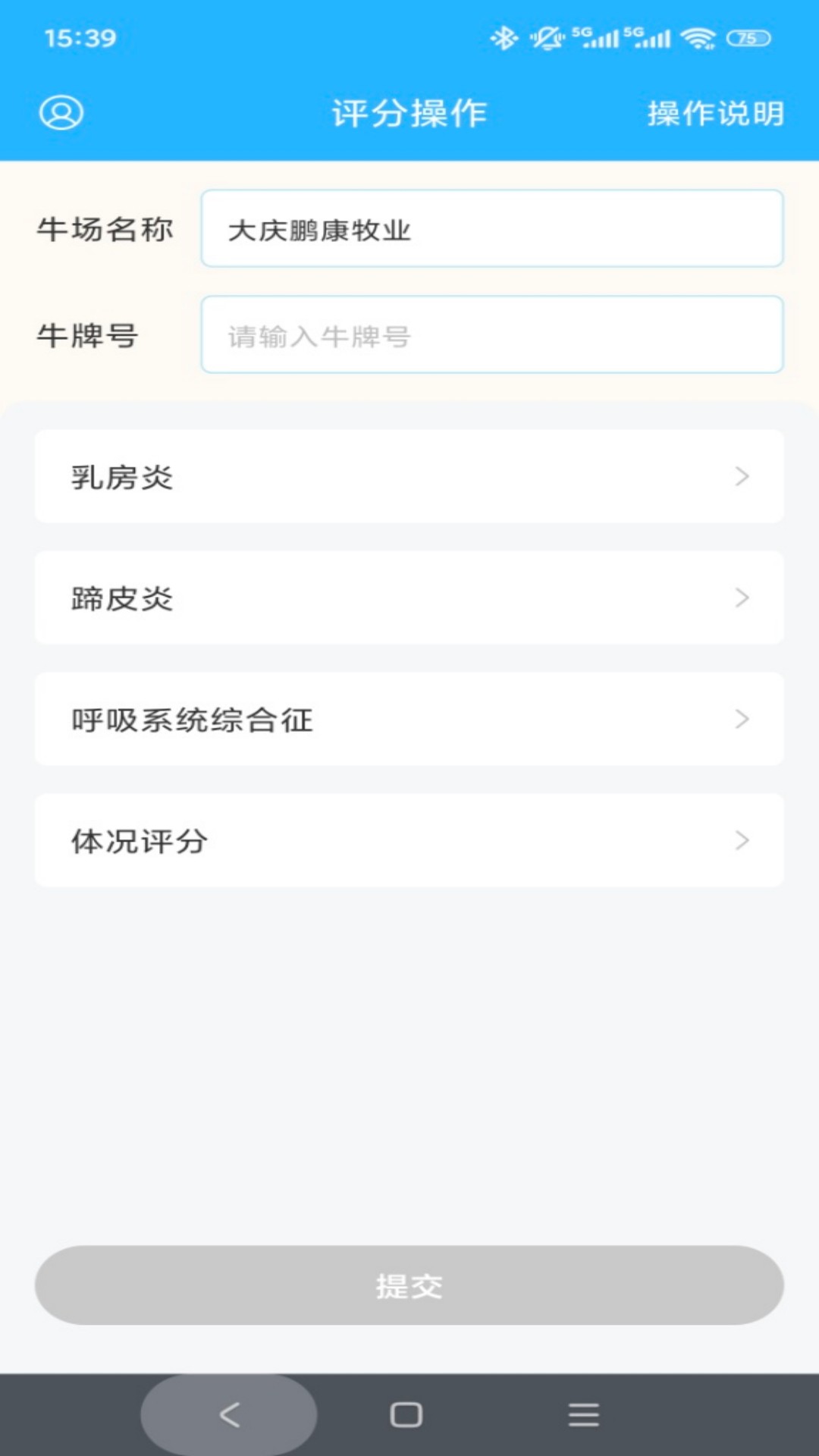Expand the 乳房炎 scoring section
The height and width of the screenshot is (1456, 819).
[409, 476]
